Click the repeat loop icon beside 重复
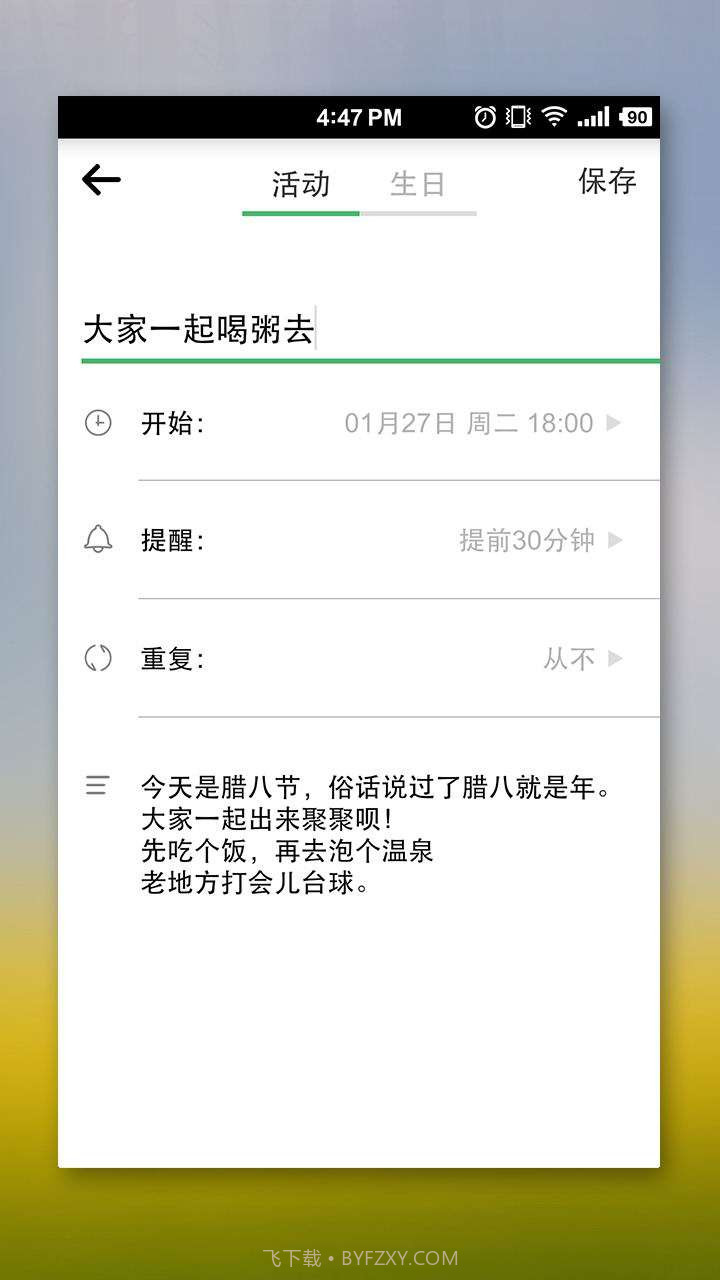Screen dimensions: 720x1280 point(97,658)
